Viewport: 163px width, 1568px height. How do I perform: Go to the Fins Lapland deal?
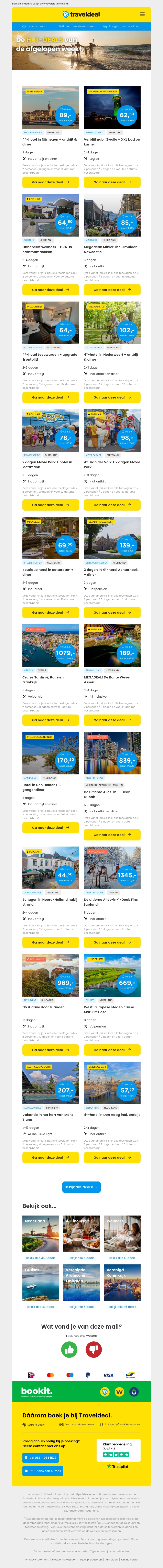tap(112, 942)
